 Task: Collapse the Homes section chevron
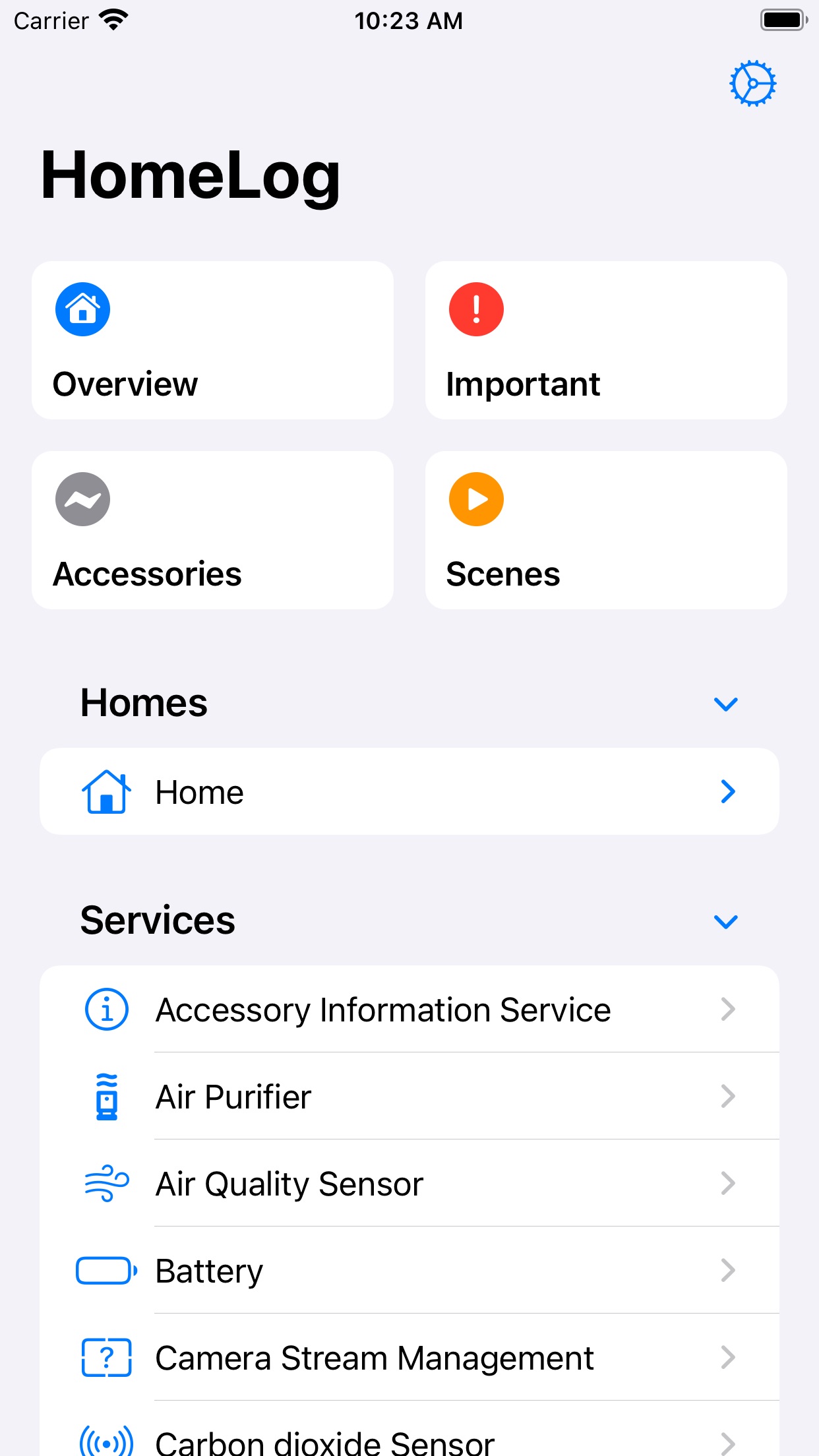(725, 704)
